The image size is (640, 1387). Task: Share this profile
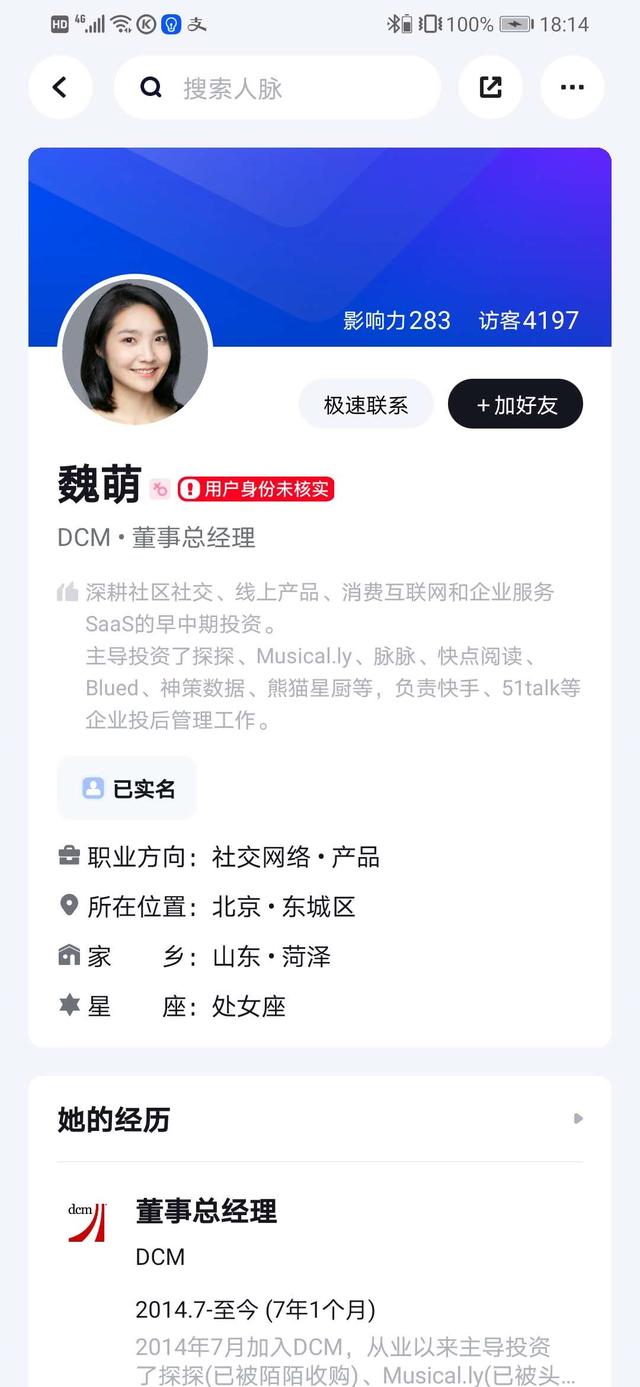(490, 88)
